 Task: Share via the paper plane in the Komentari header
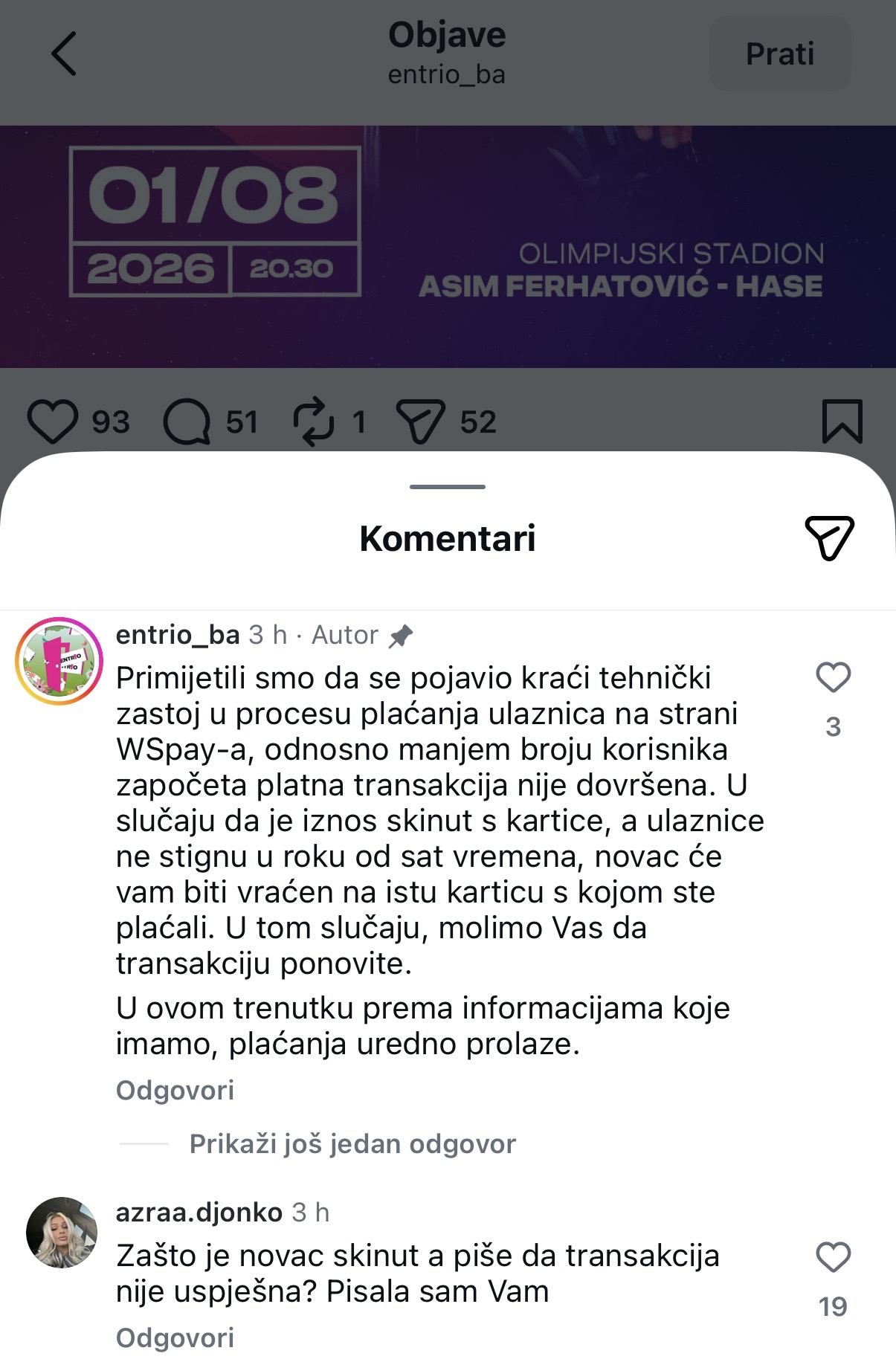(829, 538)
